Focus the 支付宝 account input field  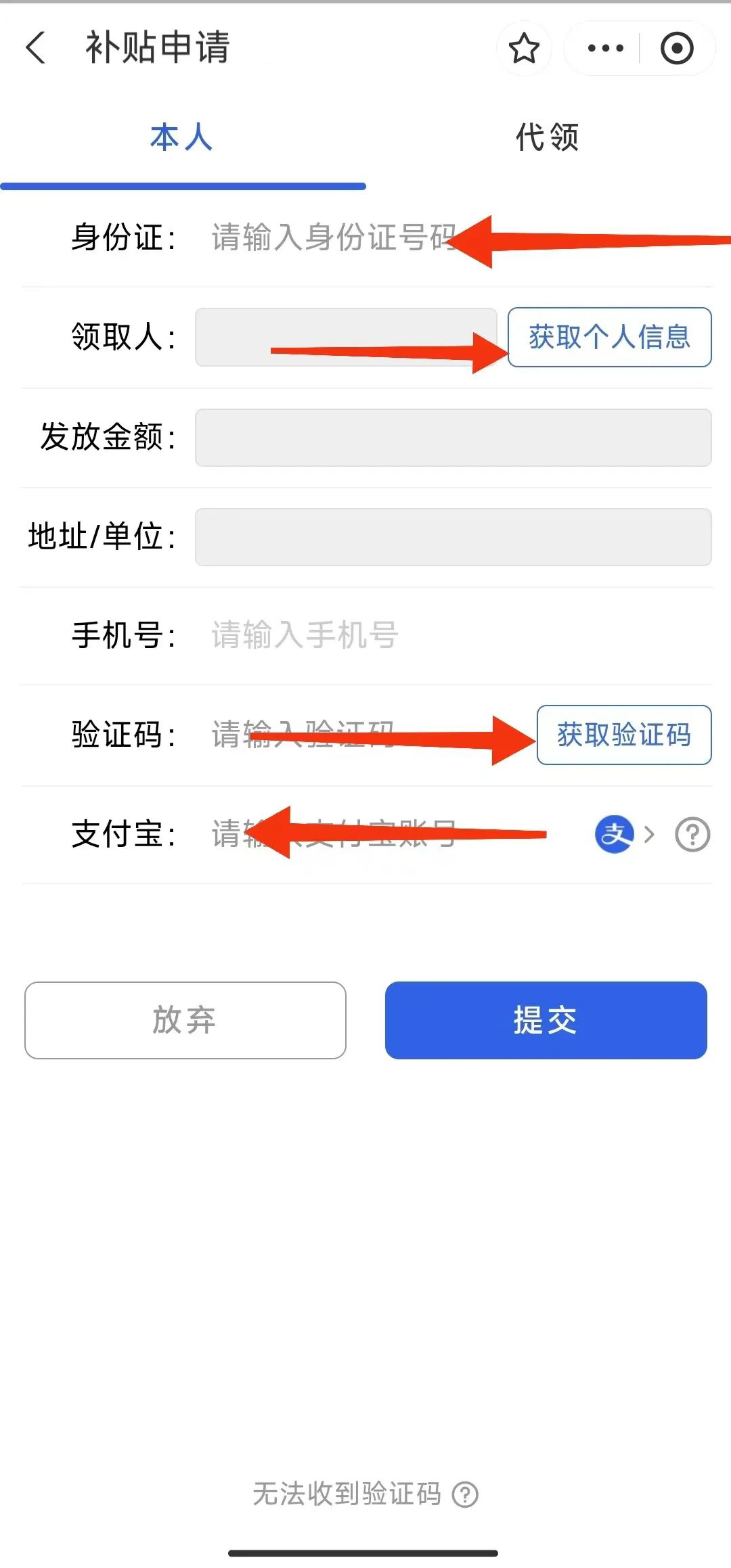tap(393, 834)
